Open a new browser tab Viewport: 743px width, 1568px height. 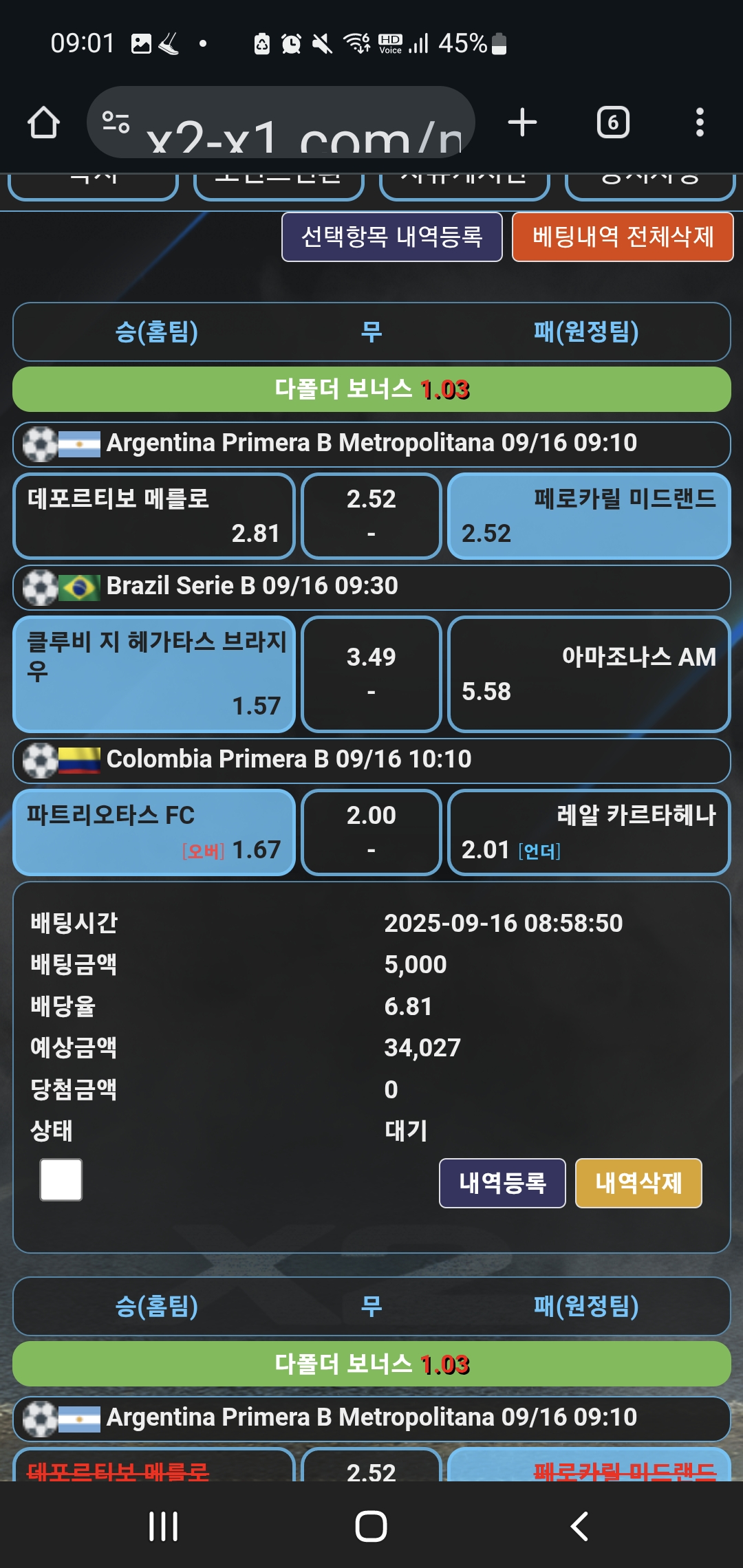point(522,123)
